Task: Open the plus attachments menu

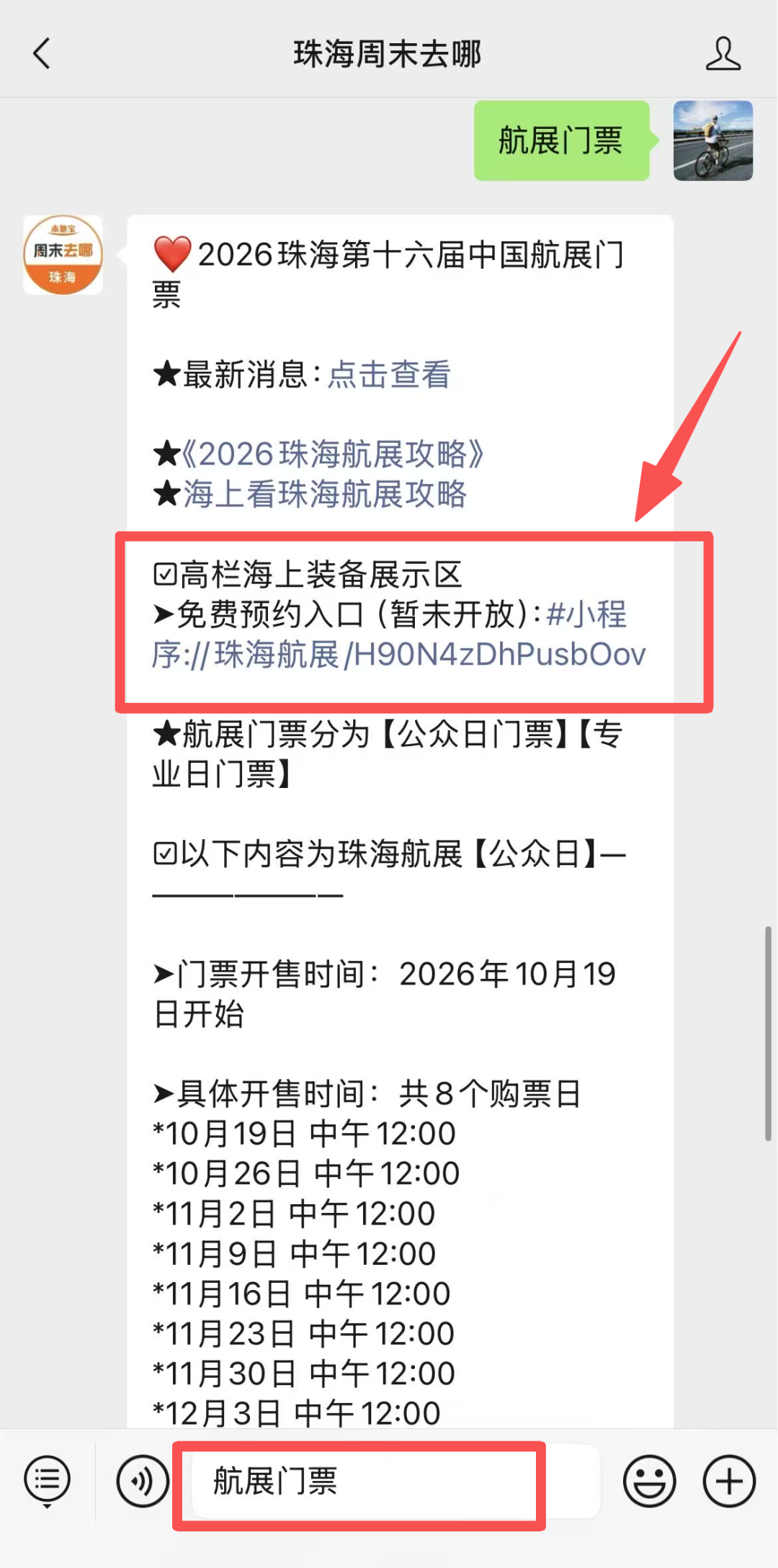Action: click(x=729, y=1482)
